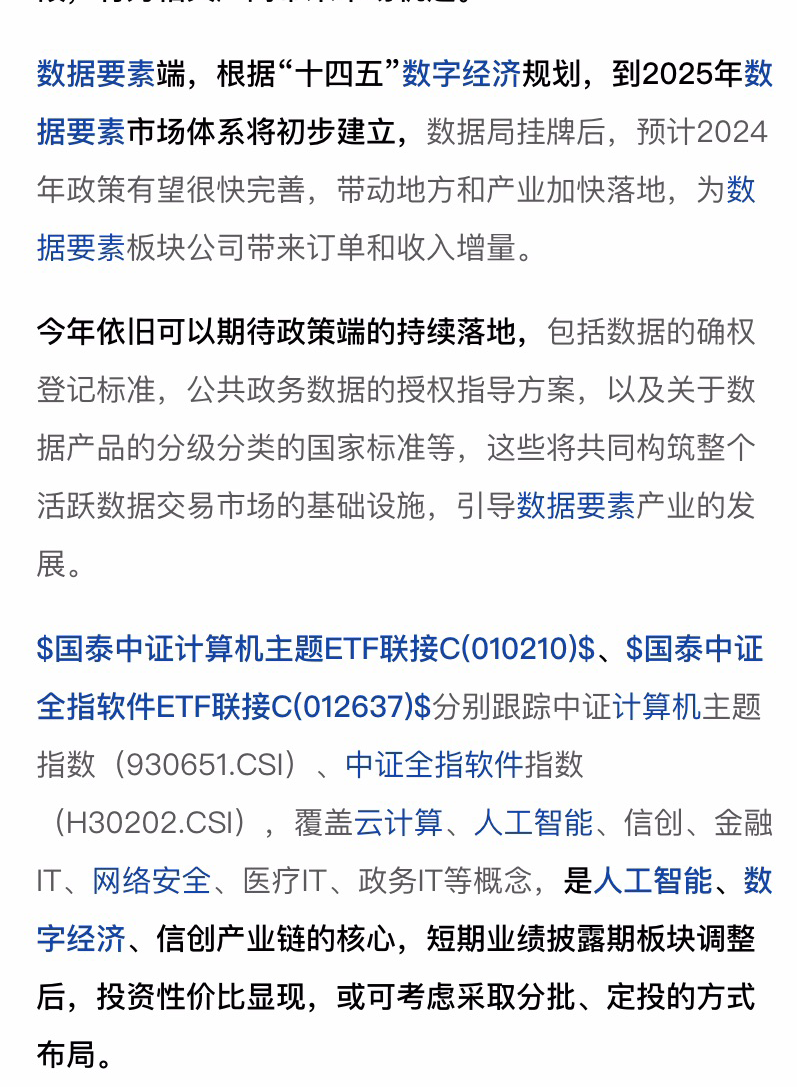Open the bold 数据要素 link before 市场体系
The image size is (797, 1087).
coord(80,132)
